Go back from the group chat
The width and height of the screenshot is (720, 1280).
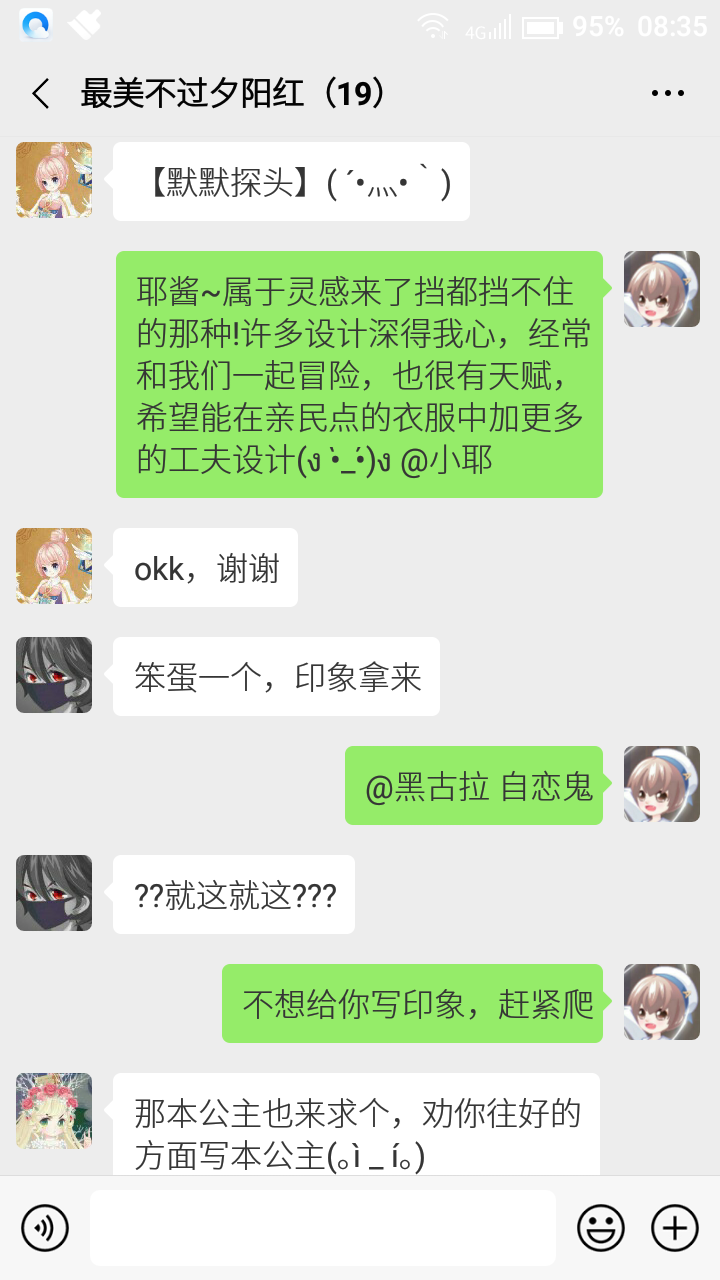pos(41,94)
